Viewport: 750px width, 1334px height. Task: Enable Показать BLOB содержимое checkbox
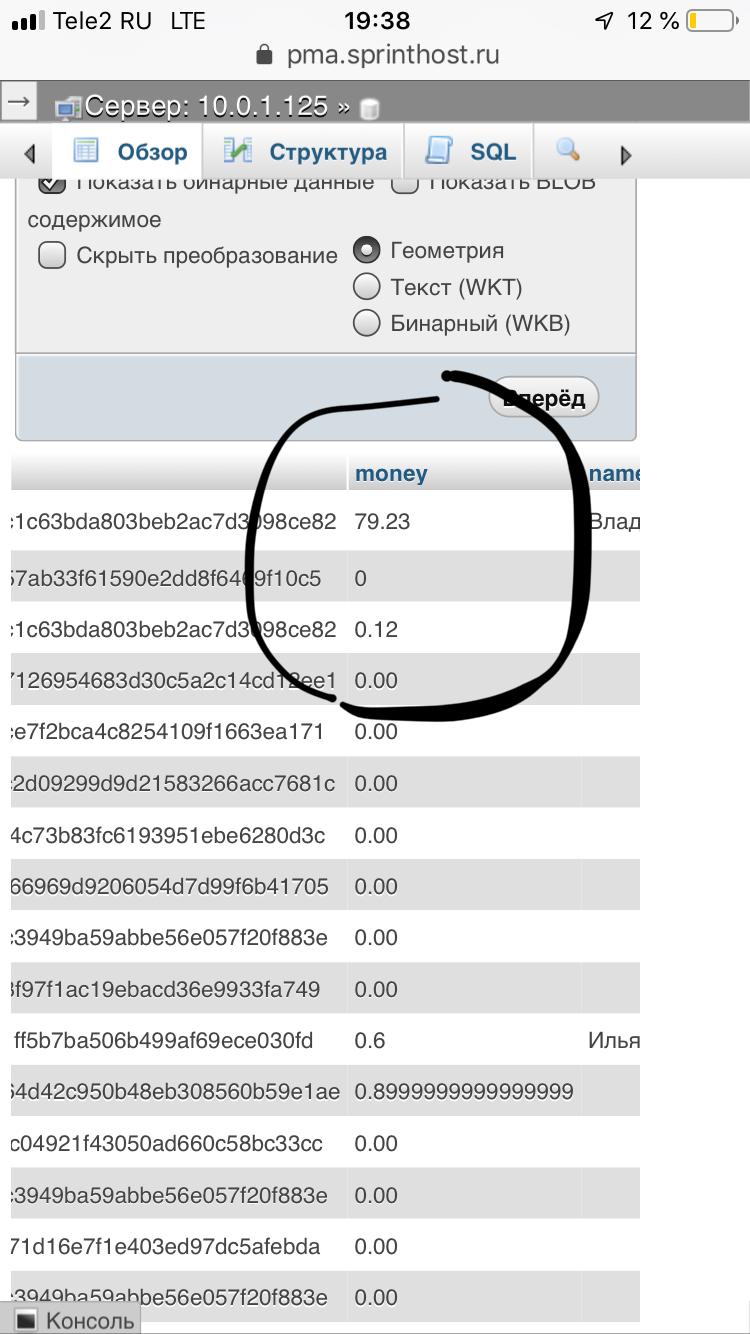pos(404,183)
